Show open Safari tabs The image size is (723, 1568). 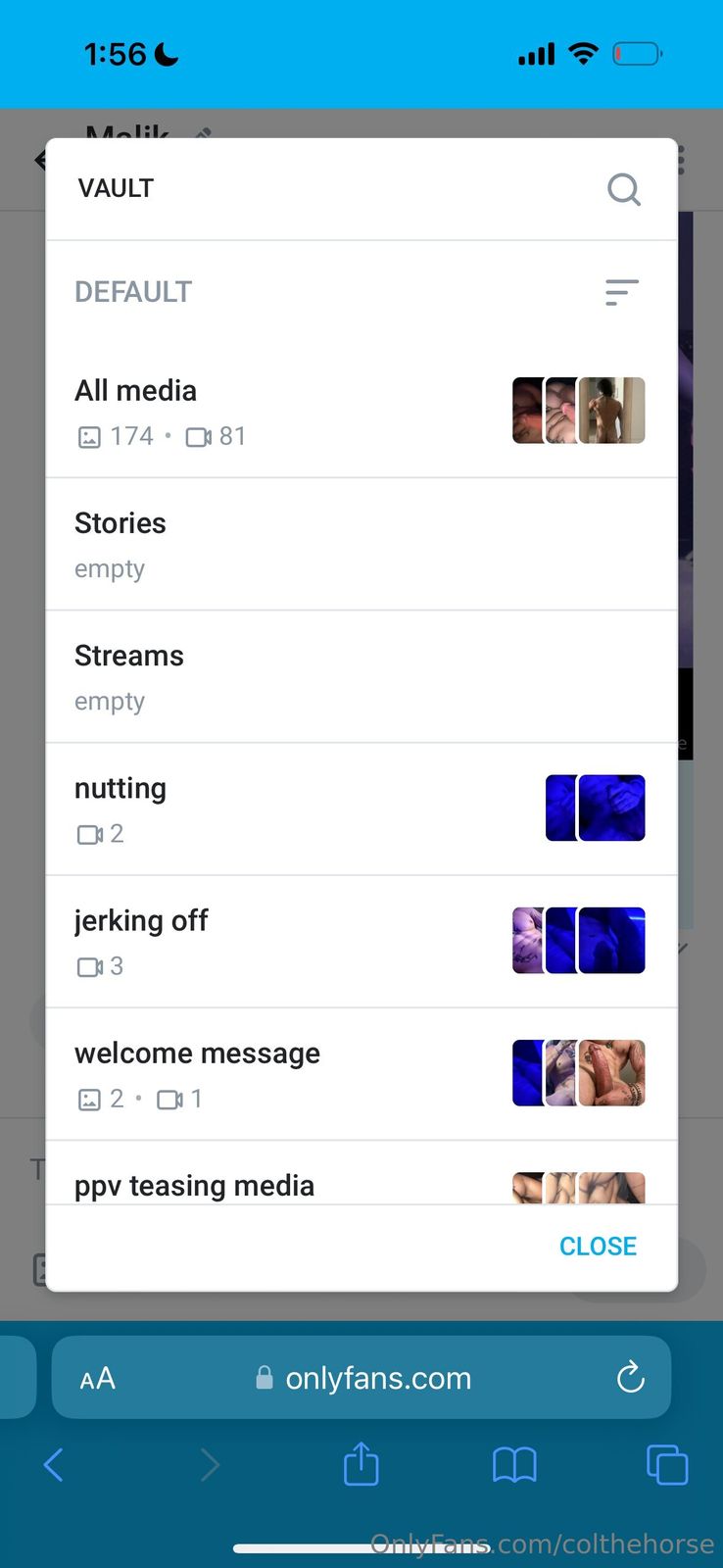click(x=667, y=1465)
